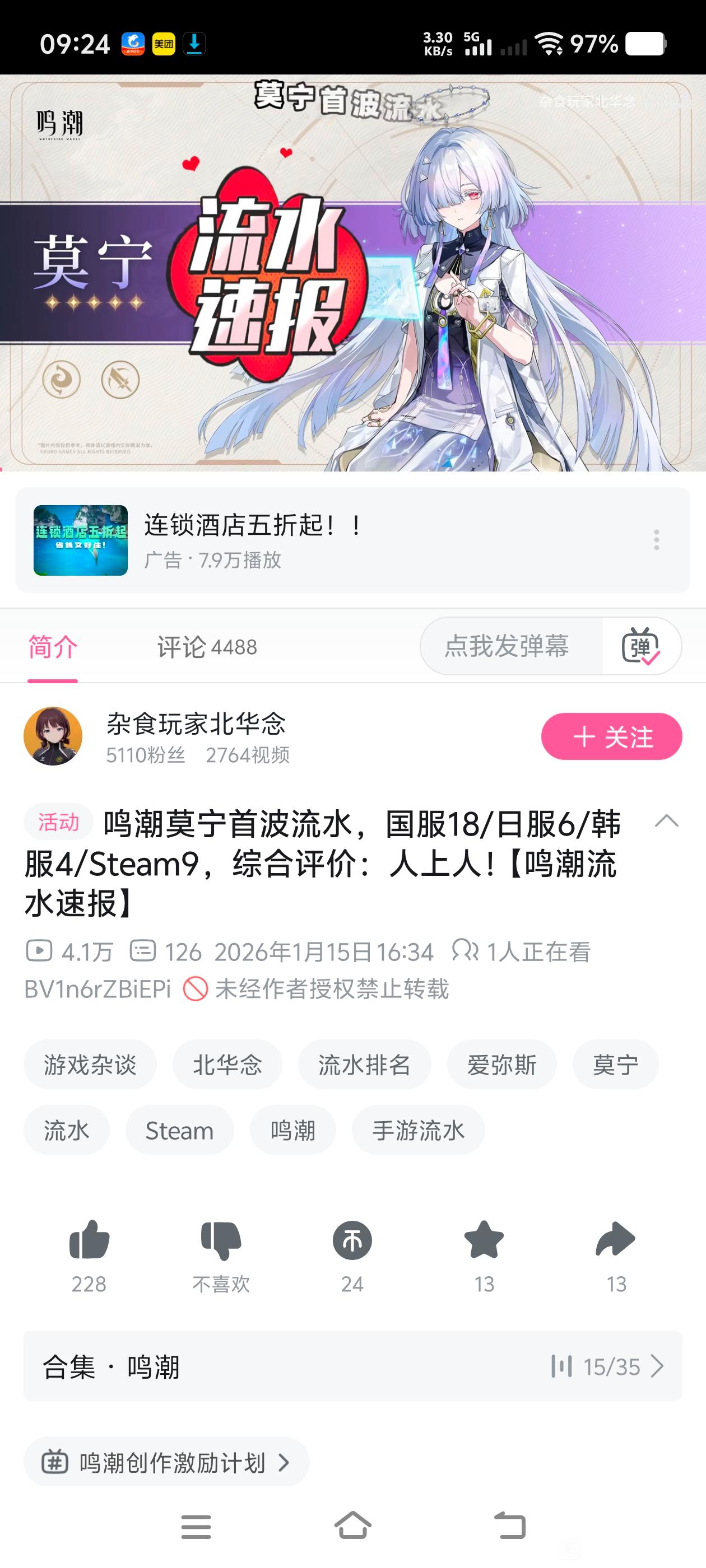This screenshot has width=706, height=1568.
Task: Open 鸣潮创作激励计划 link
Action: (x=166, y=1462)
